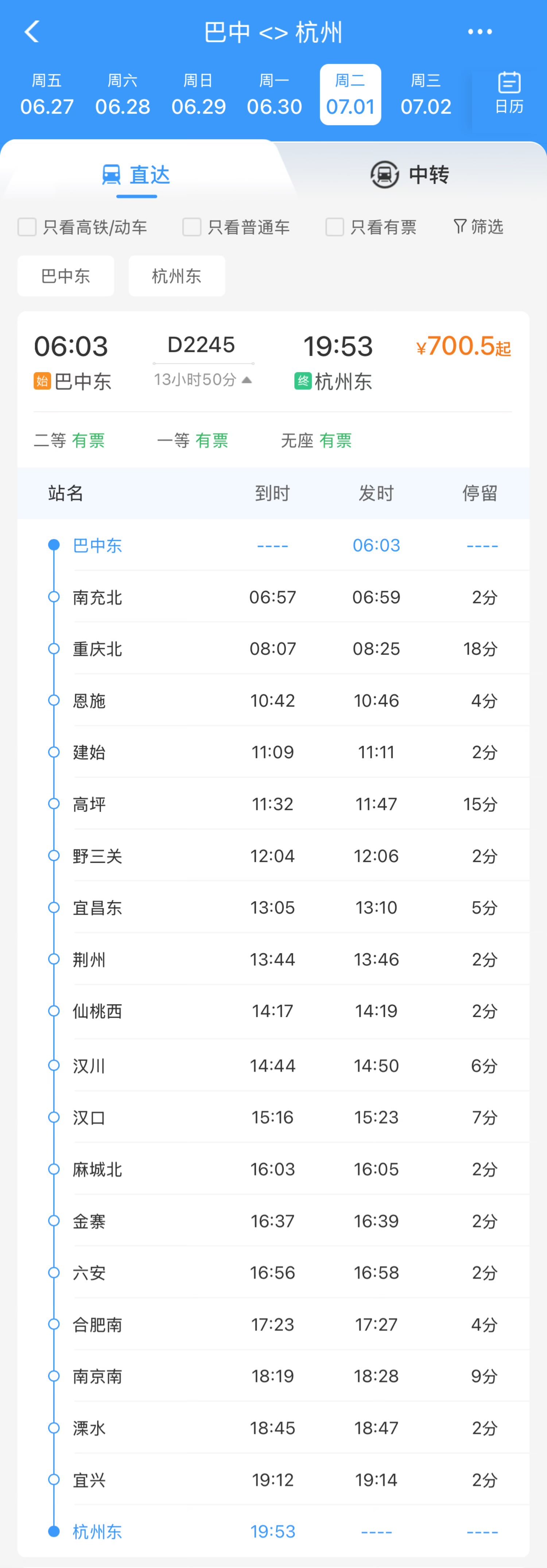This screenshot has width=547, height=1568.
Task: Open the 筛选 filter options
Action: (x=479, y=227)
